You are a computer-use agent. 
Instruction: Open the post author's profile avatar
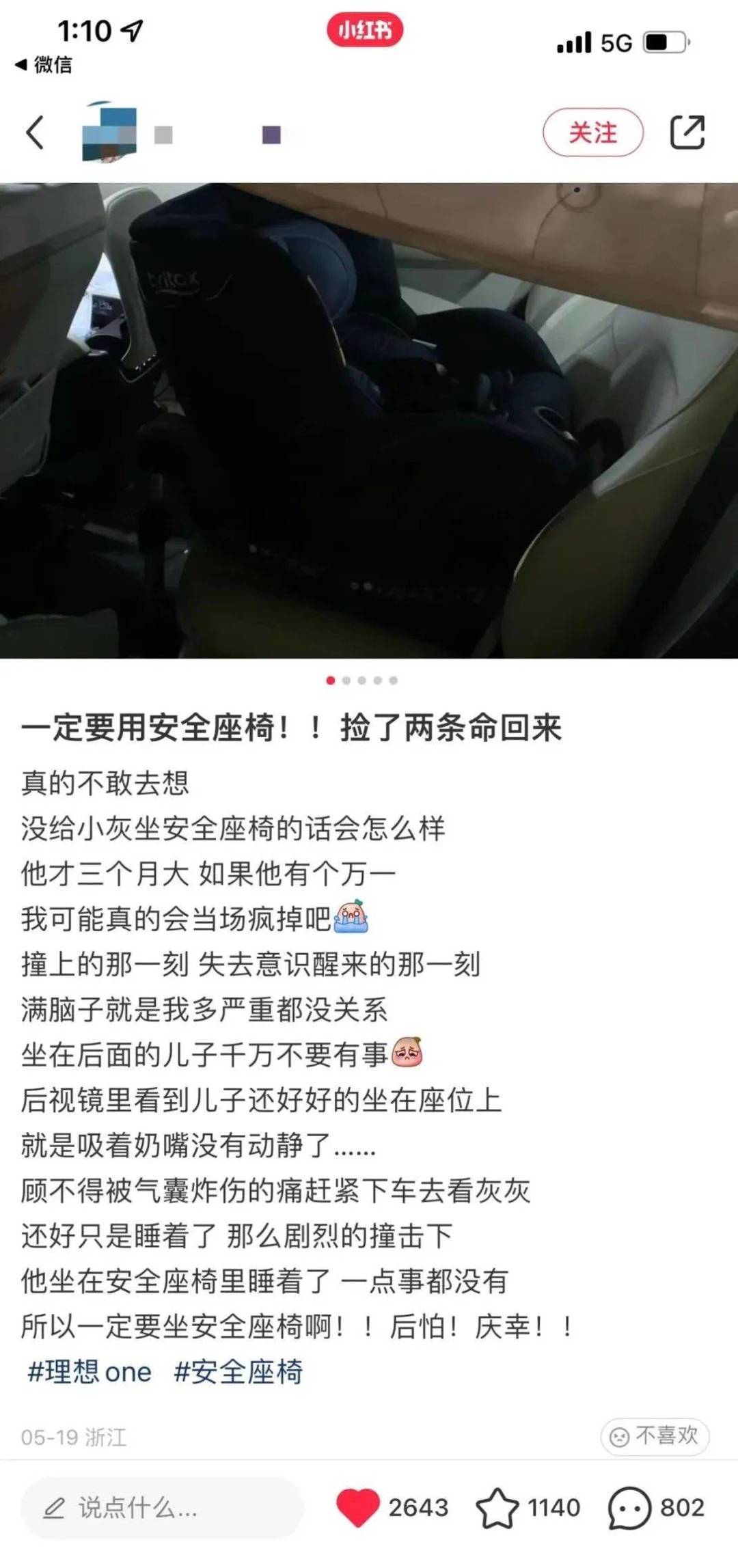tap(109, 134)
